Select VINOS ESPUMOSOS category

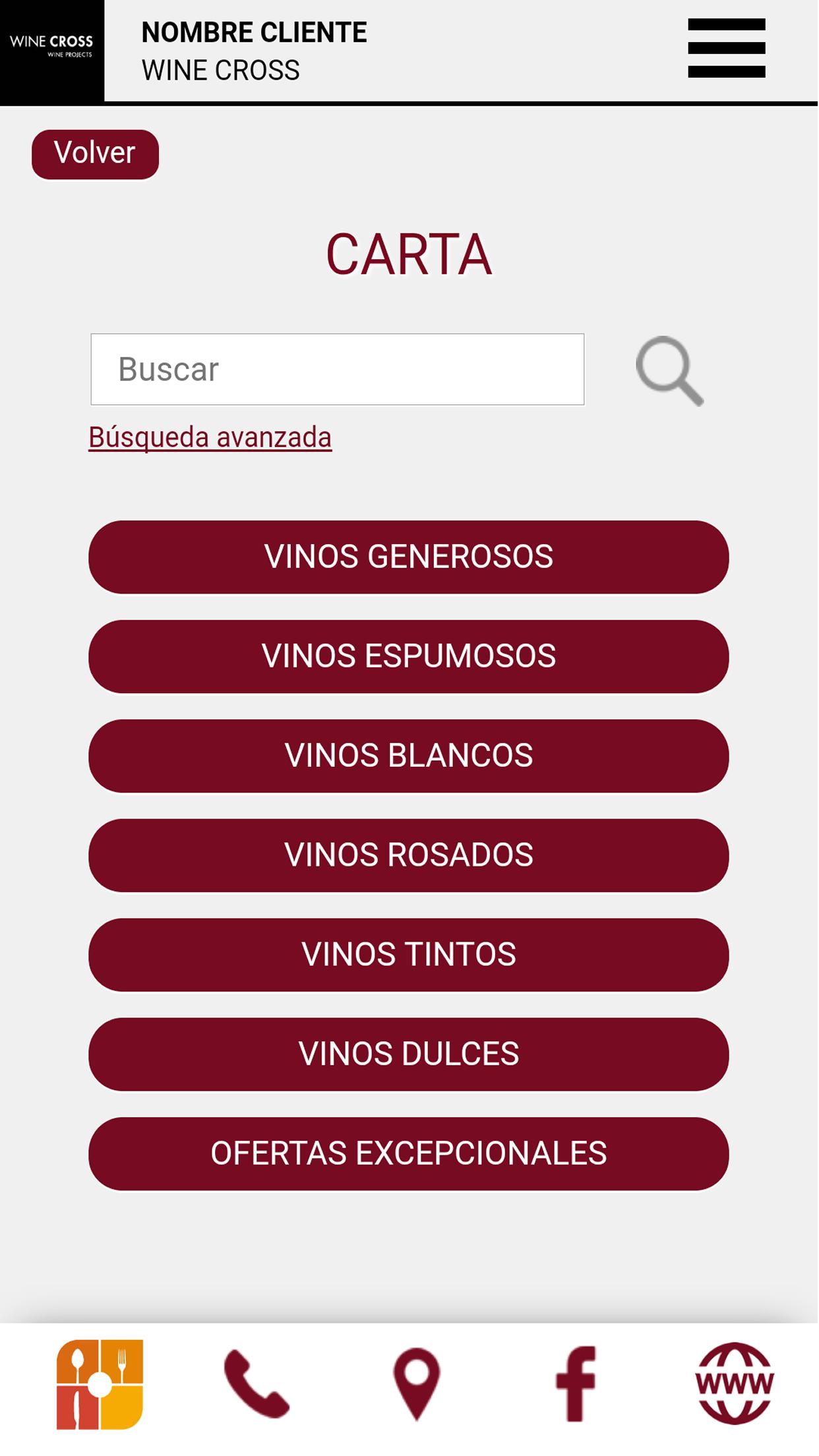409,657
